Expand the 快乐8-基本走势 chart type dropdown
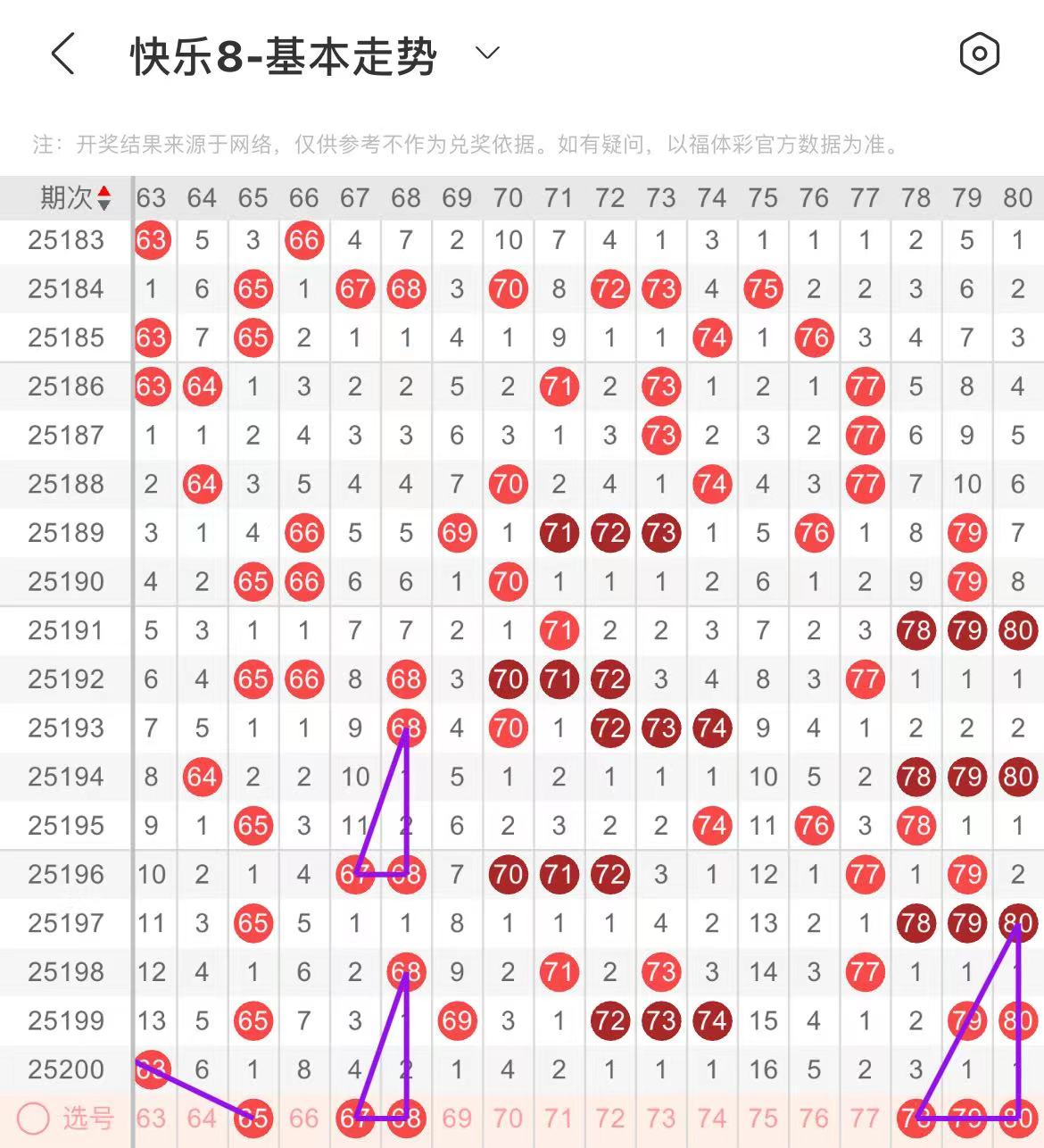Image resolution: width=1044 pixels, height=1148 pixels. pos(487,54)
